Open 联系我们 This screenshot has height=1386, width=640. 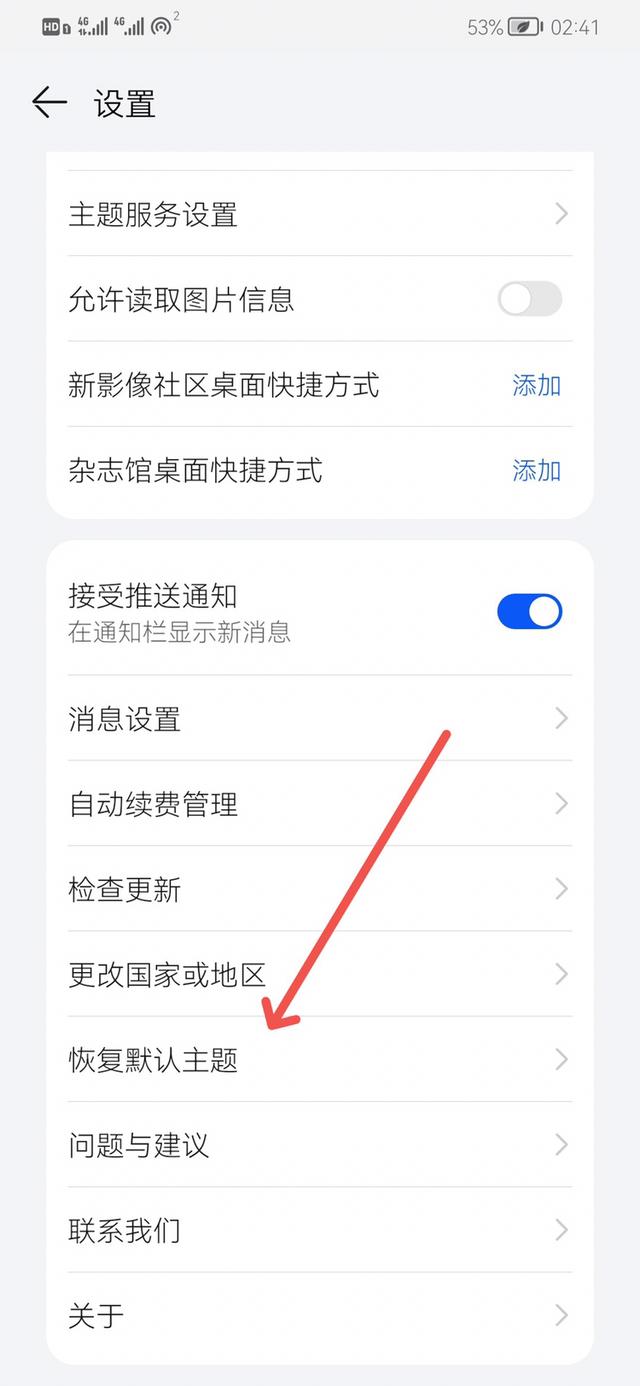click(x=320, y=1230)
